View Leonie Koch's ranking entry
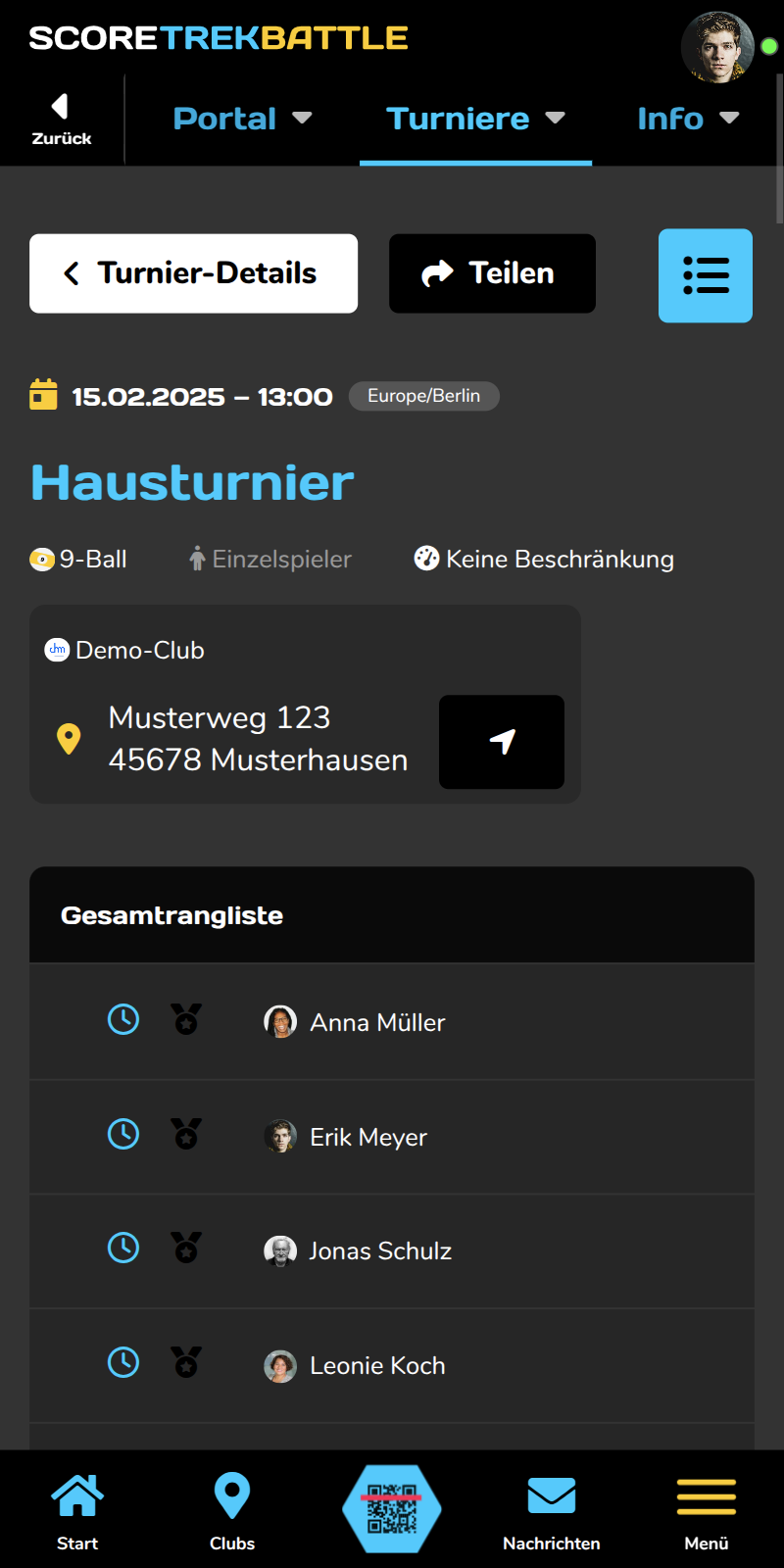Viewport: 784px width, 1568px height. pyautogui.click(x=377, y=1365)
